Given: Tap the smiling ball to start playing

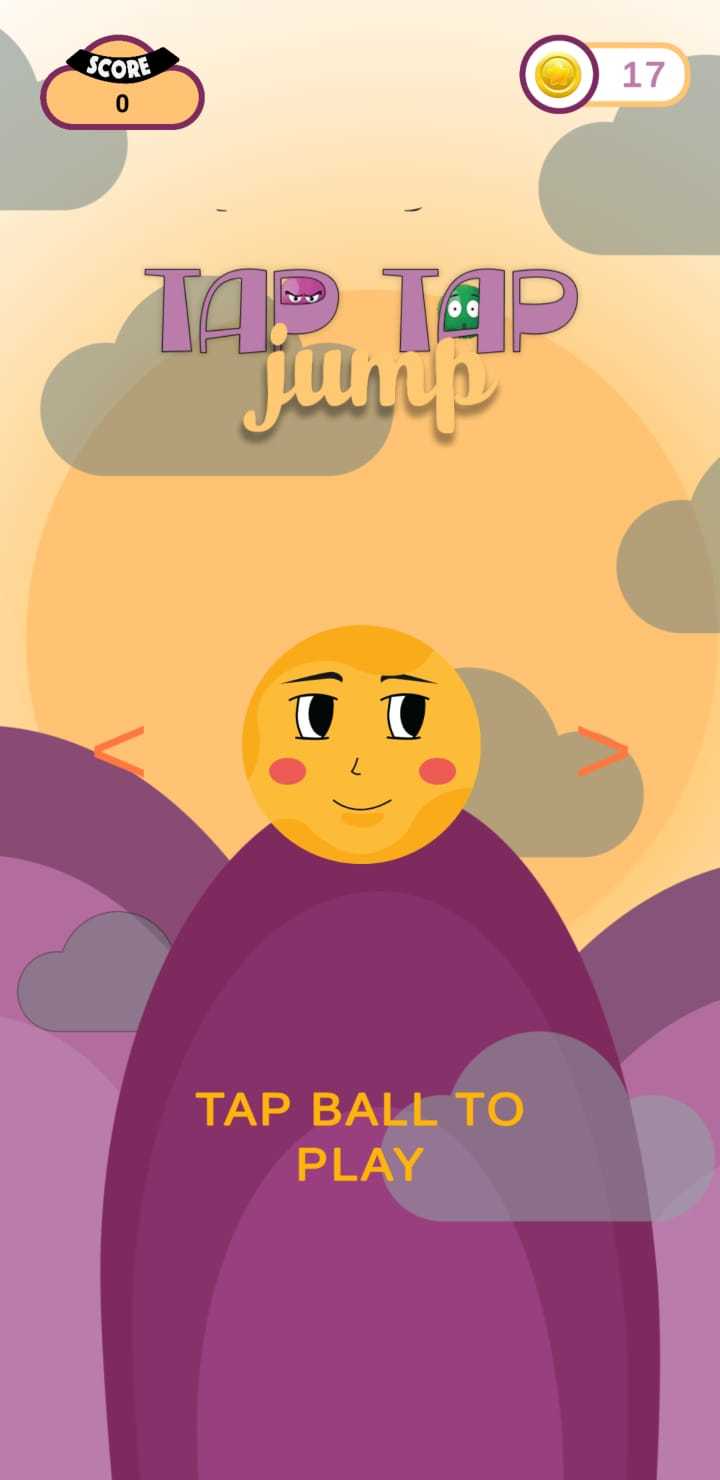Looking at the screenshot, I should pos(361,744).
